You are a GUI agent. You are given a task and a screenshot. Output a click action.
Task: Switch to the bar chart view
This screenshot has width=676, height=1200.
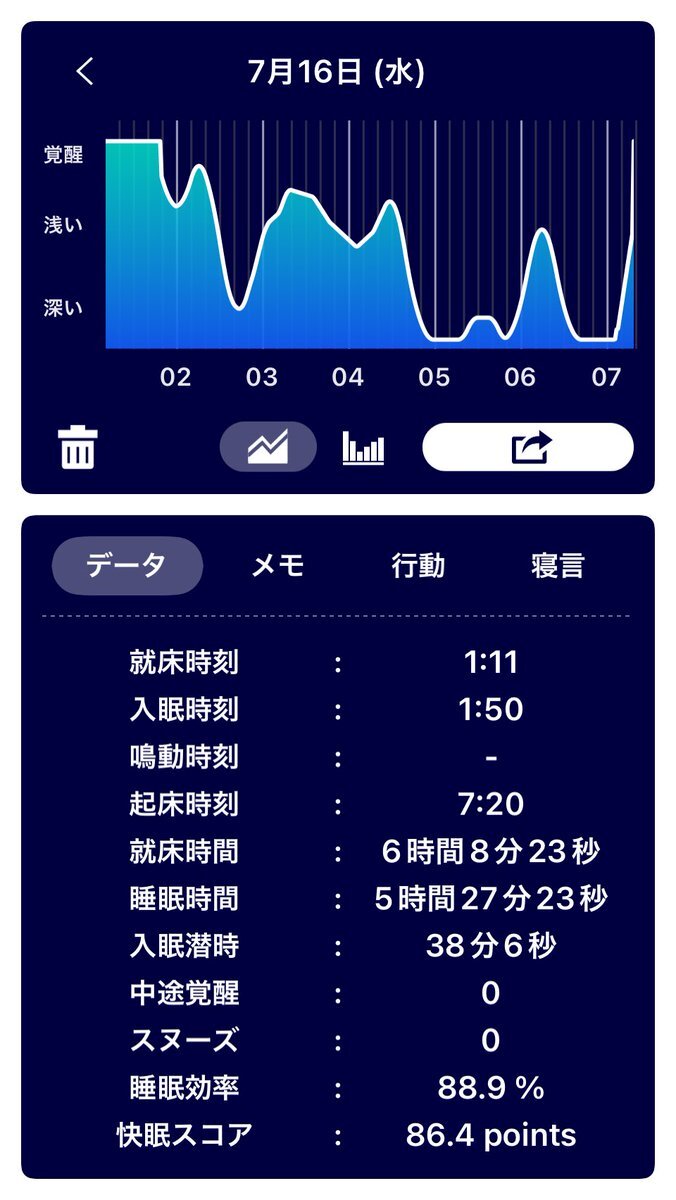363,448
